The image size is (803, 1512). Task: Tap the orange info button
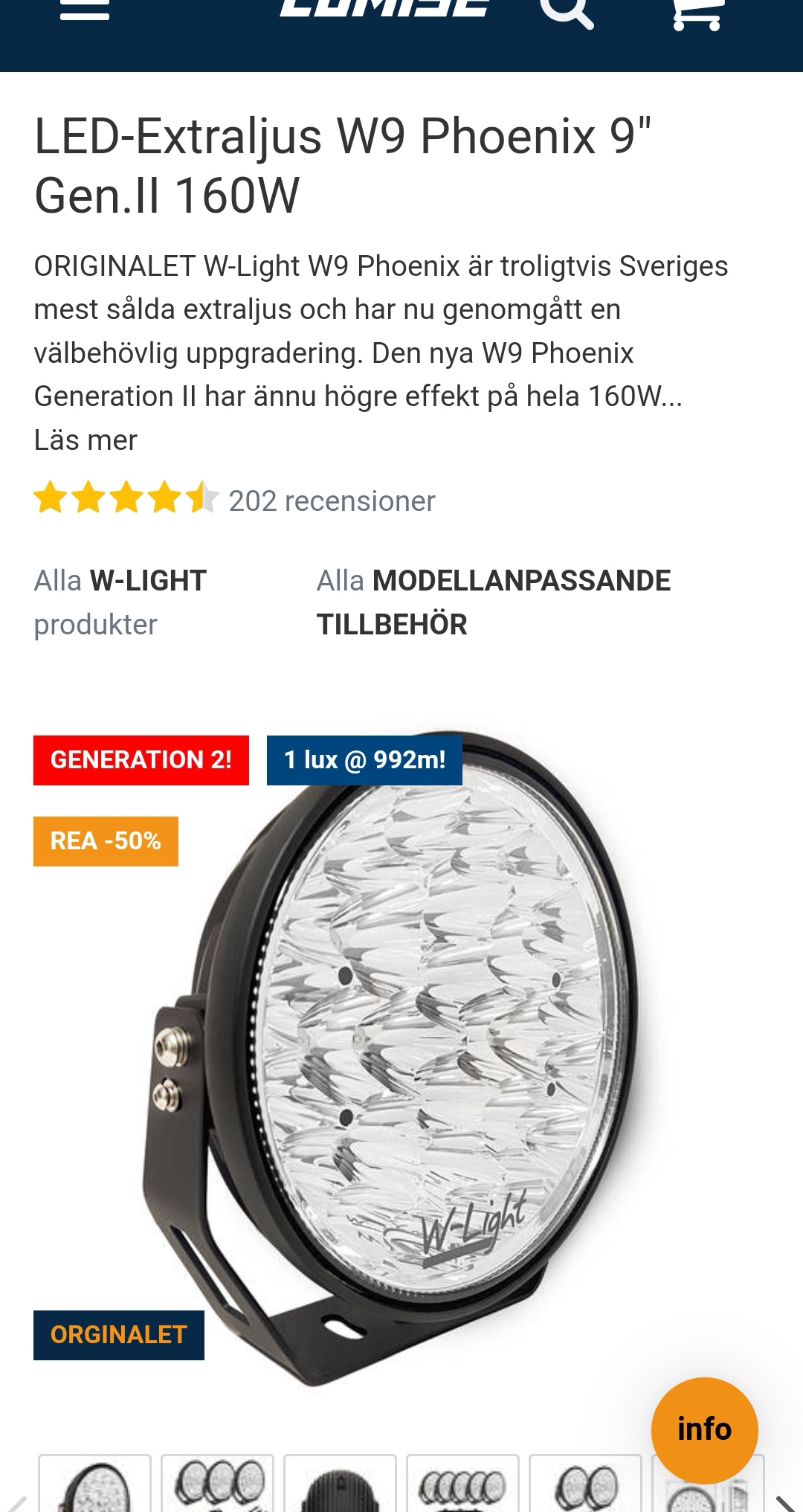(x=704, y=1430)
